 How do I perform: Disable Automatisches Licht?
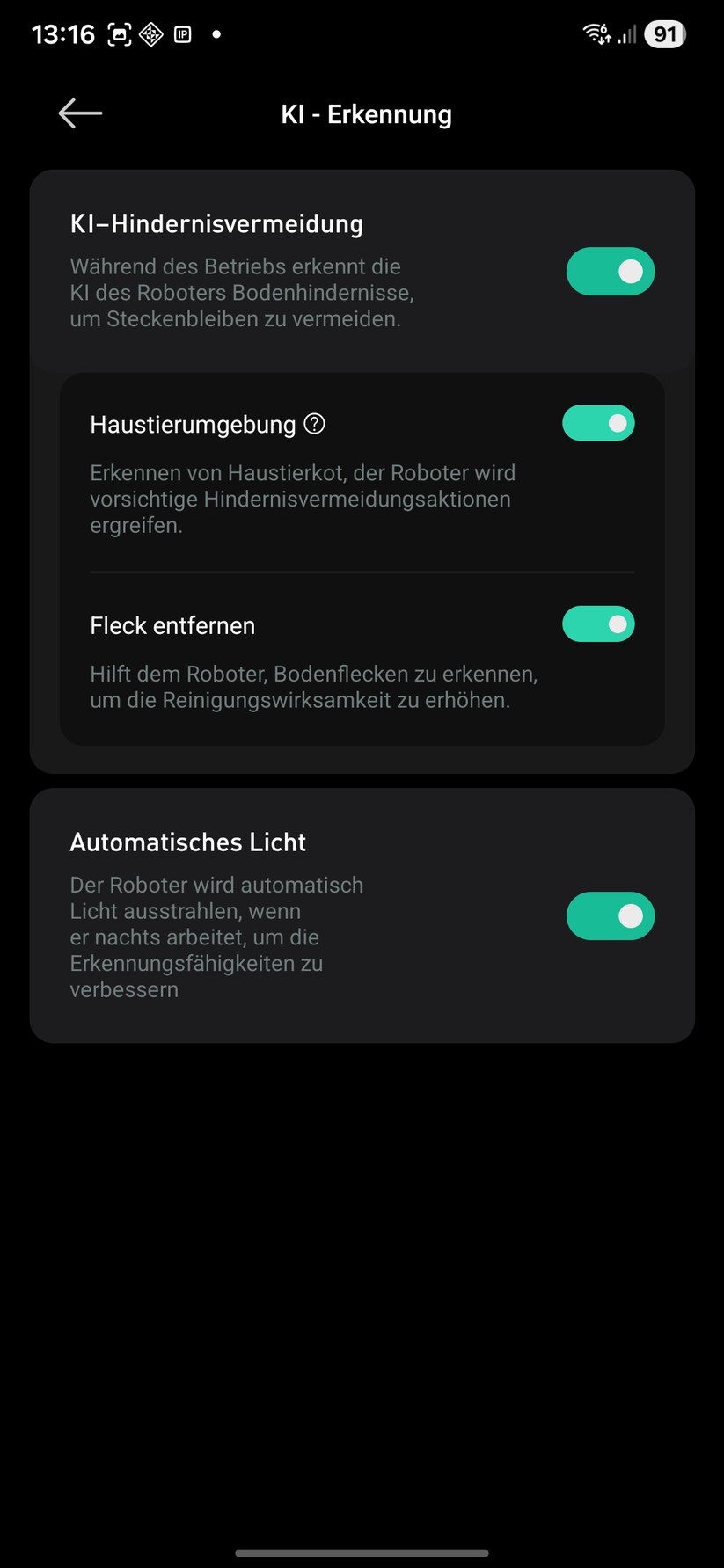tap(611, 915)
